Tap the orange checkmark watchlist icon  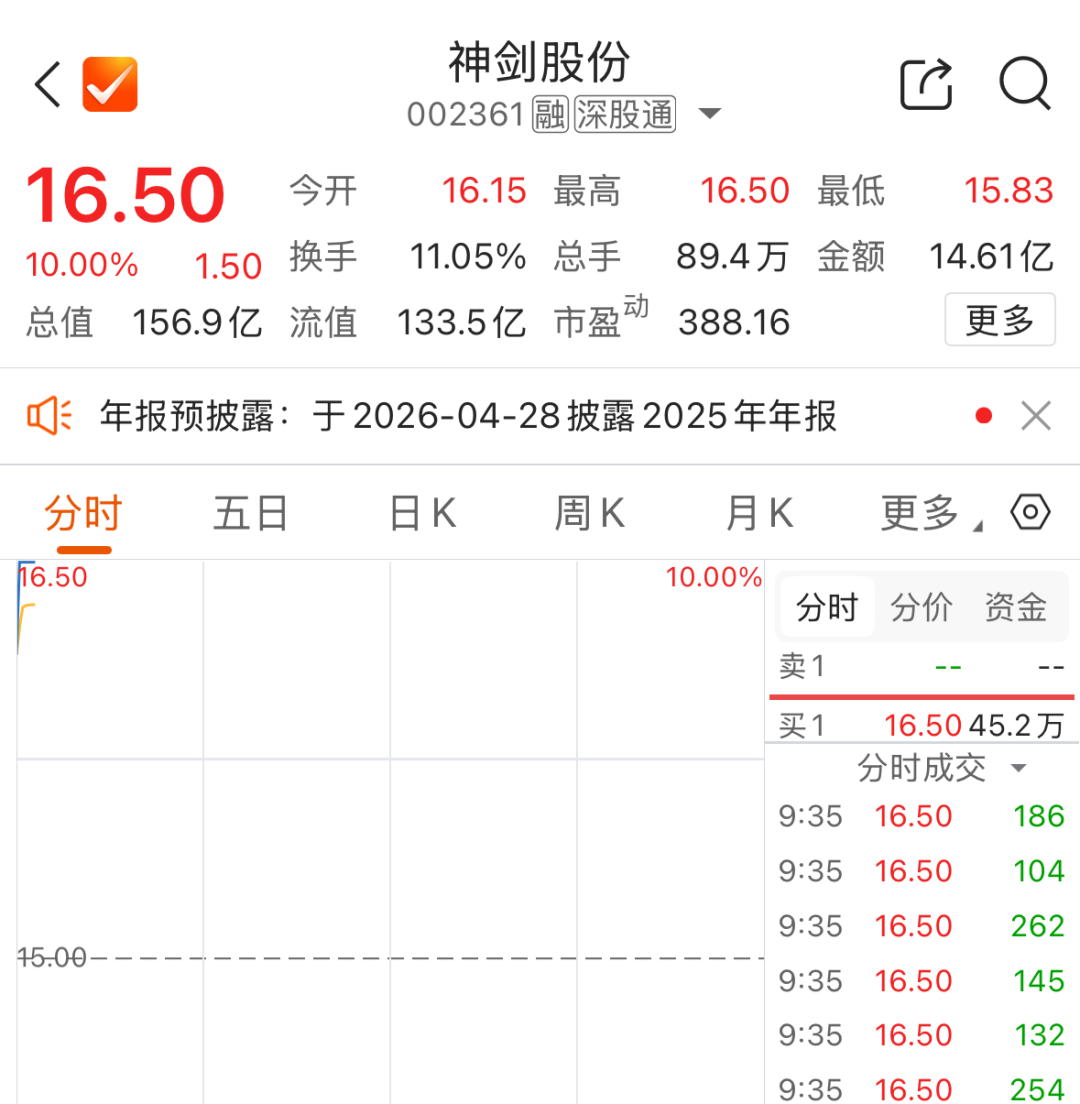(110, 84)
